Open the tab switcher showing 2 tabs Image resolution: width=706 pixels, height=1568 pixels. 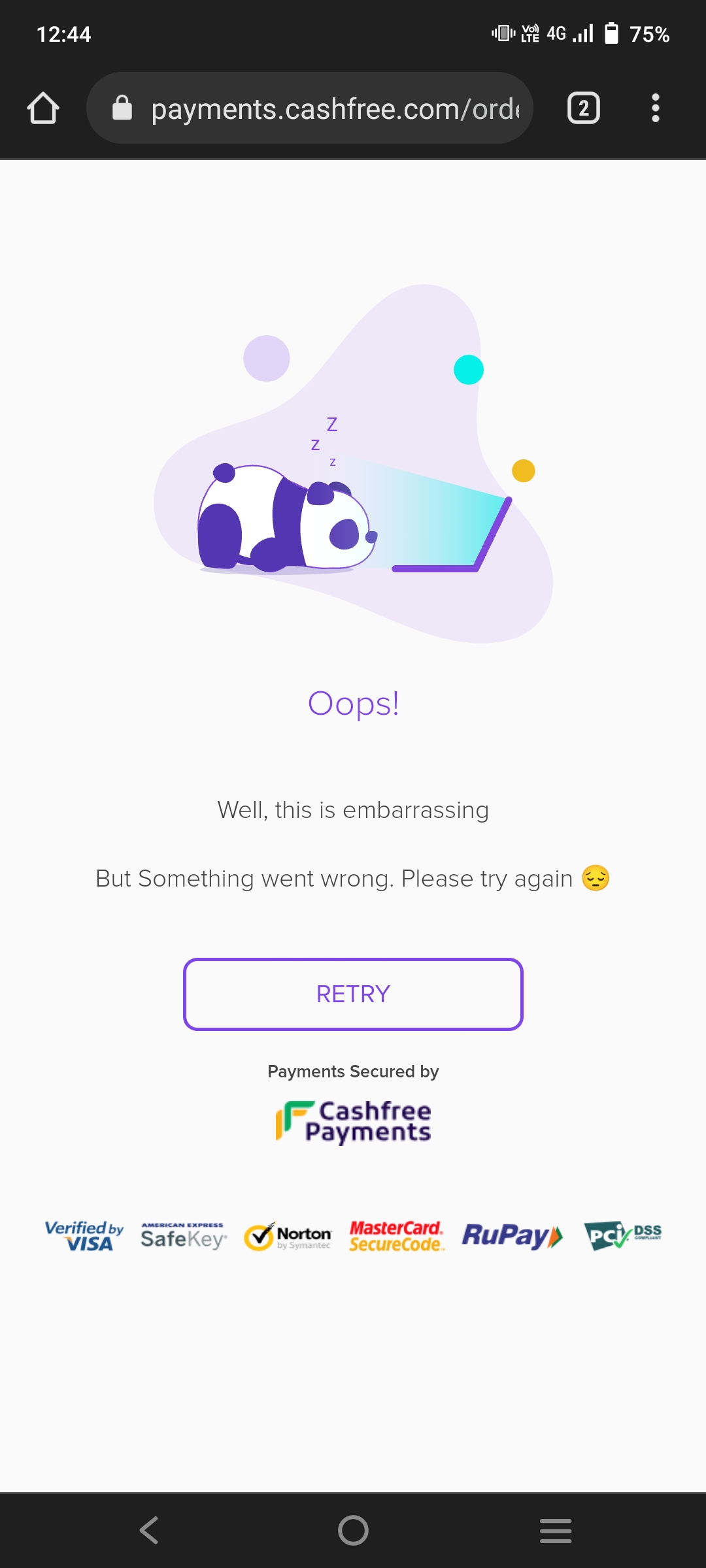[x=583, y=108]
